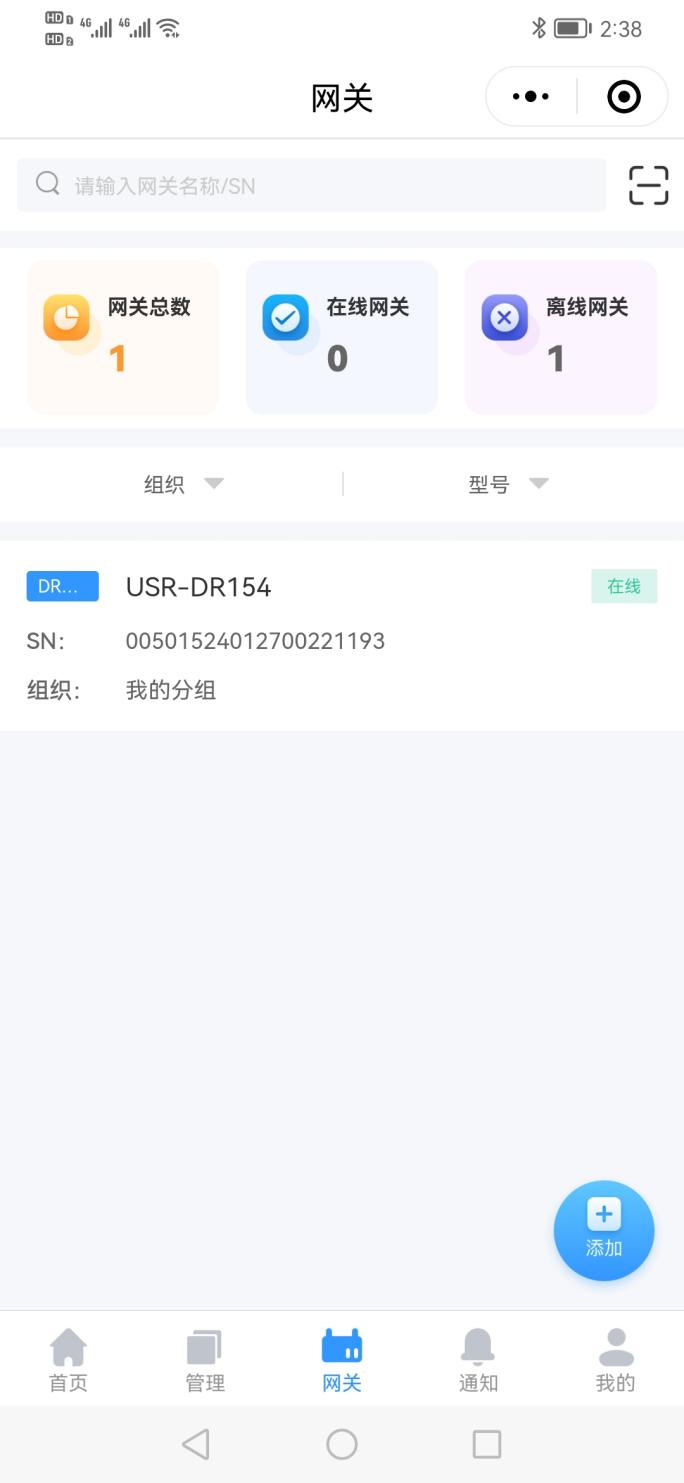Tap the 添加 floating button
This screenshot has width=684, height=1483.
pos(604,1231)
